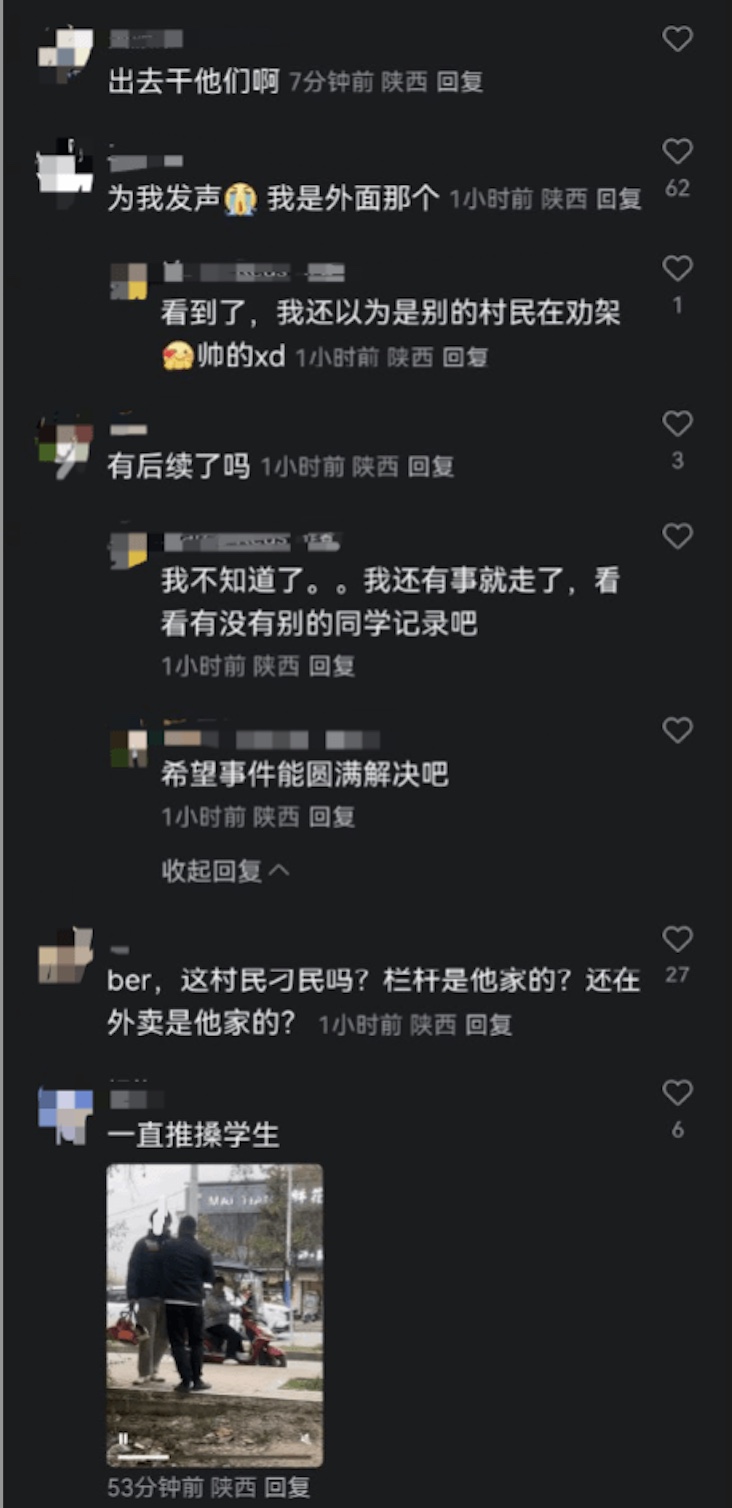Image resolution: width=732 pixels, height=1508 pixels.
Task: Like the comment "出去干他们啊"
Action: 678,40
